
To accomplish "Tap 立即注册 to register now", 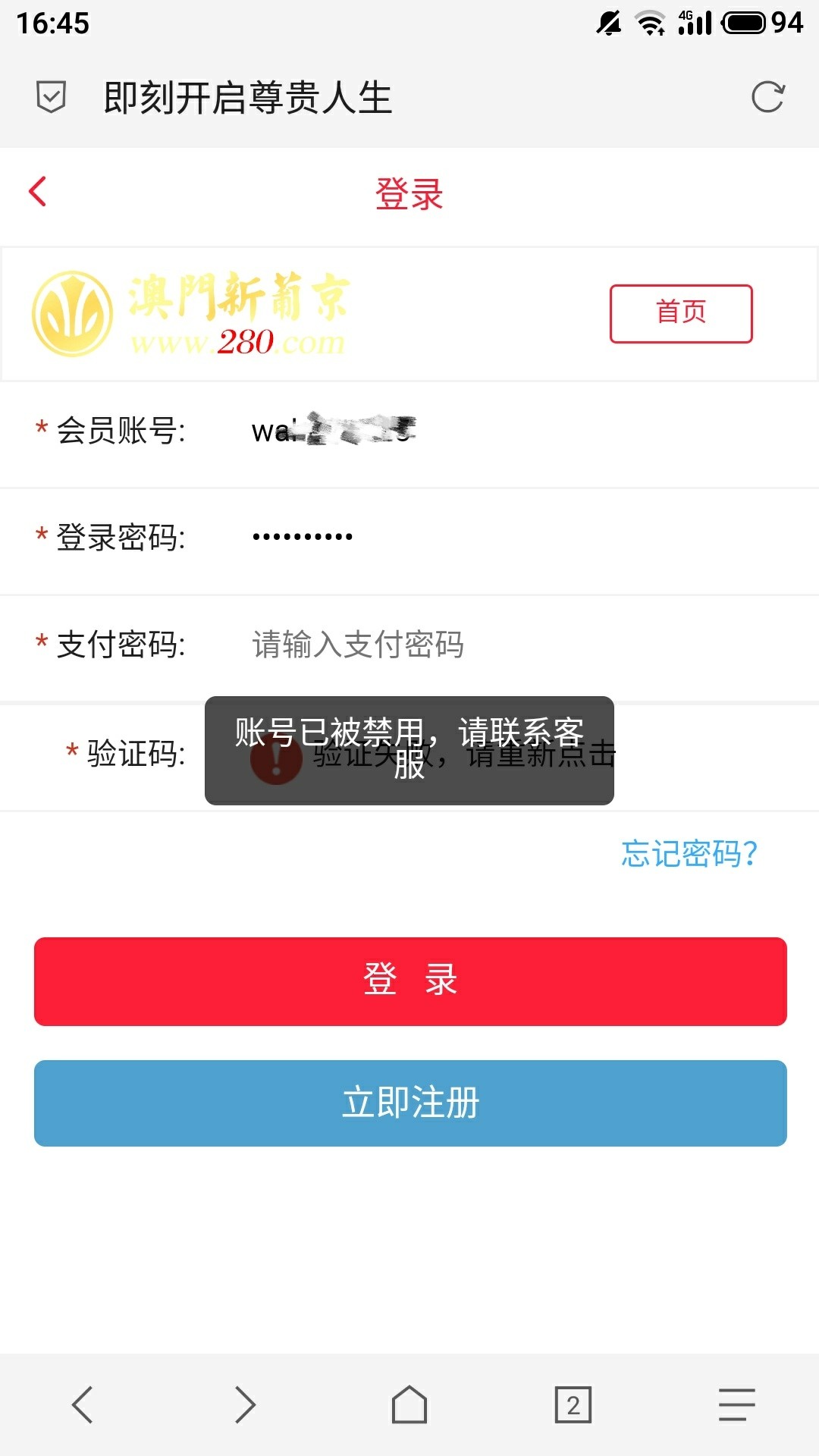I will click(410, 1103).
